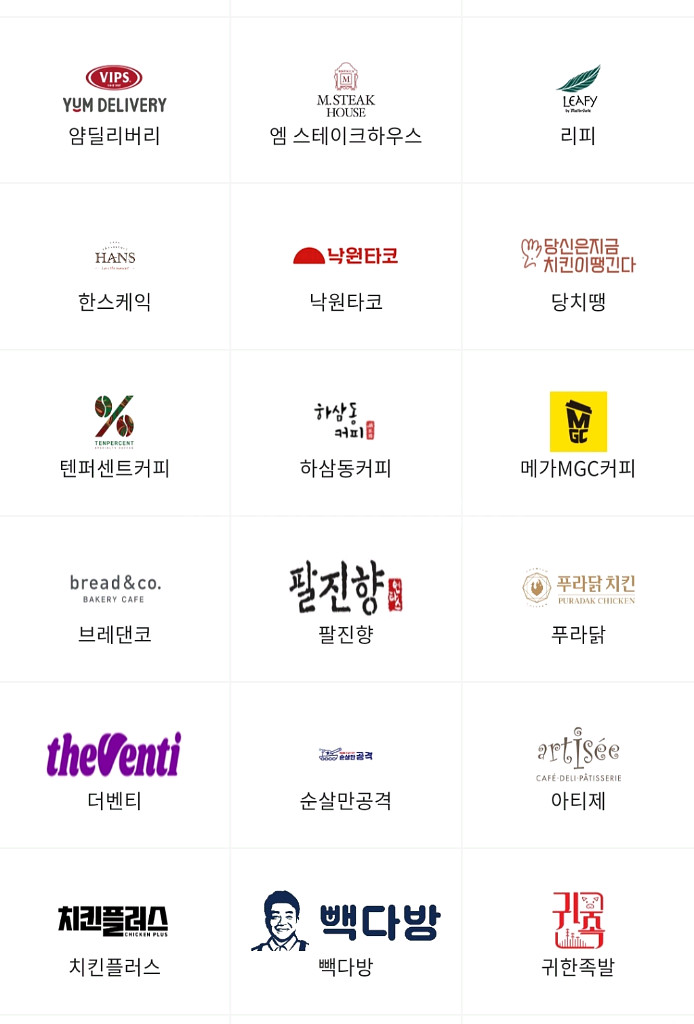This screenshot has height=1024, width=694.
Task: View the 하삼동커피 brand
Action: pos(346,434)
